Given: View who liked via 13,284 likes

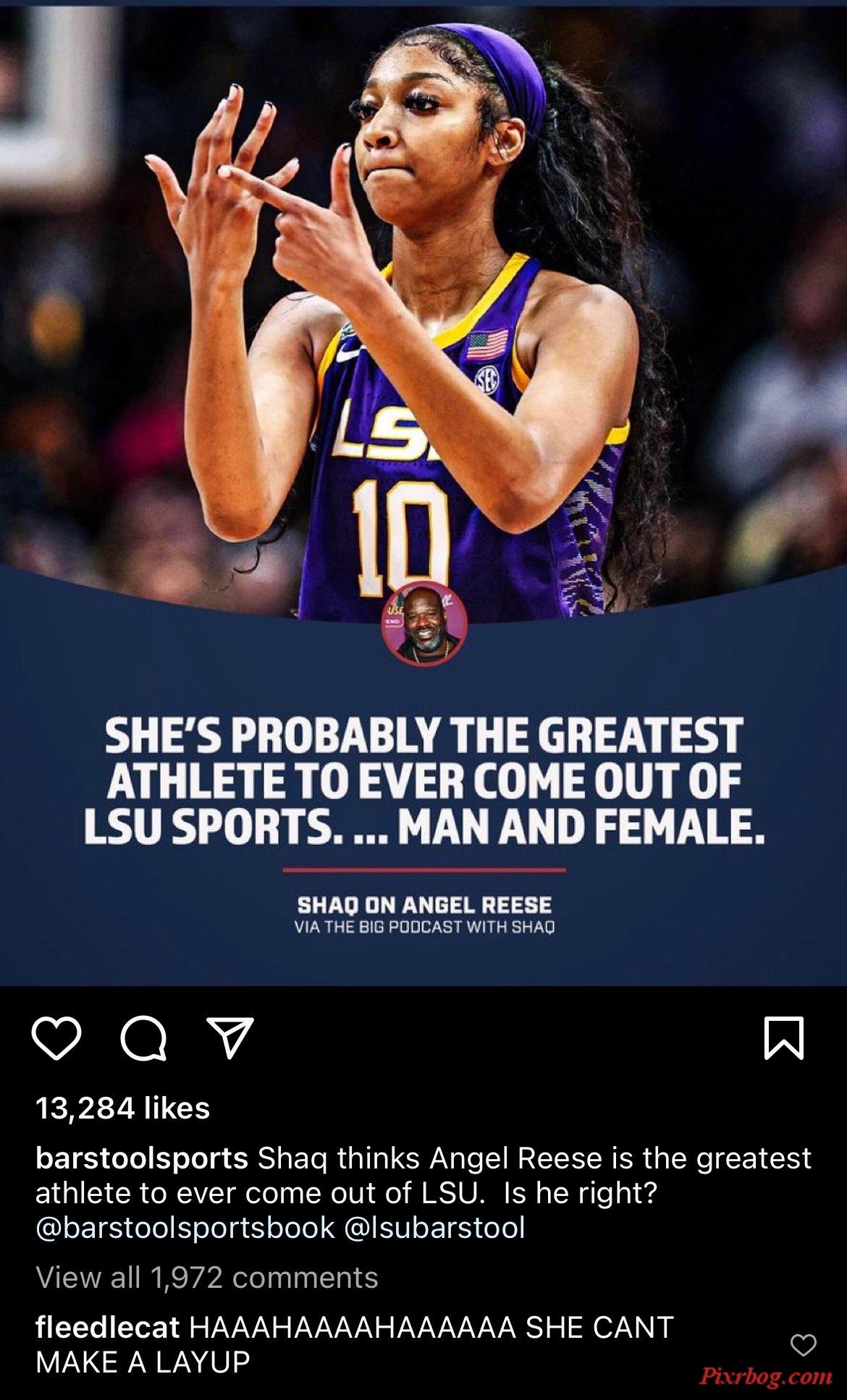Looking at the screenshot, I should [123, 1108].
